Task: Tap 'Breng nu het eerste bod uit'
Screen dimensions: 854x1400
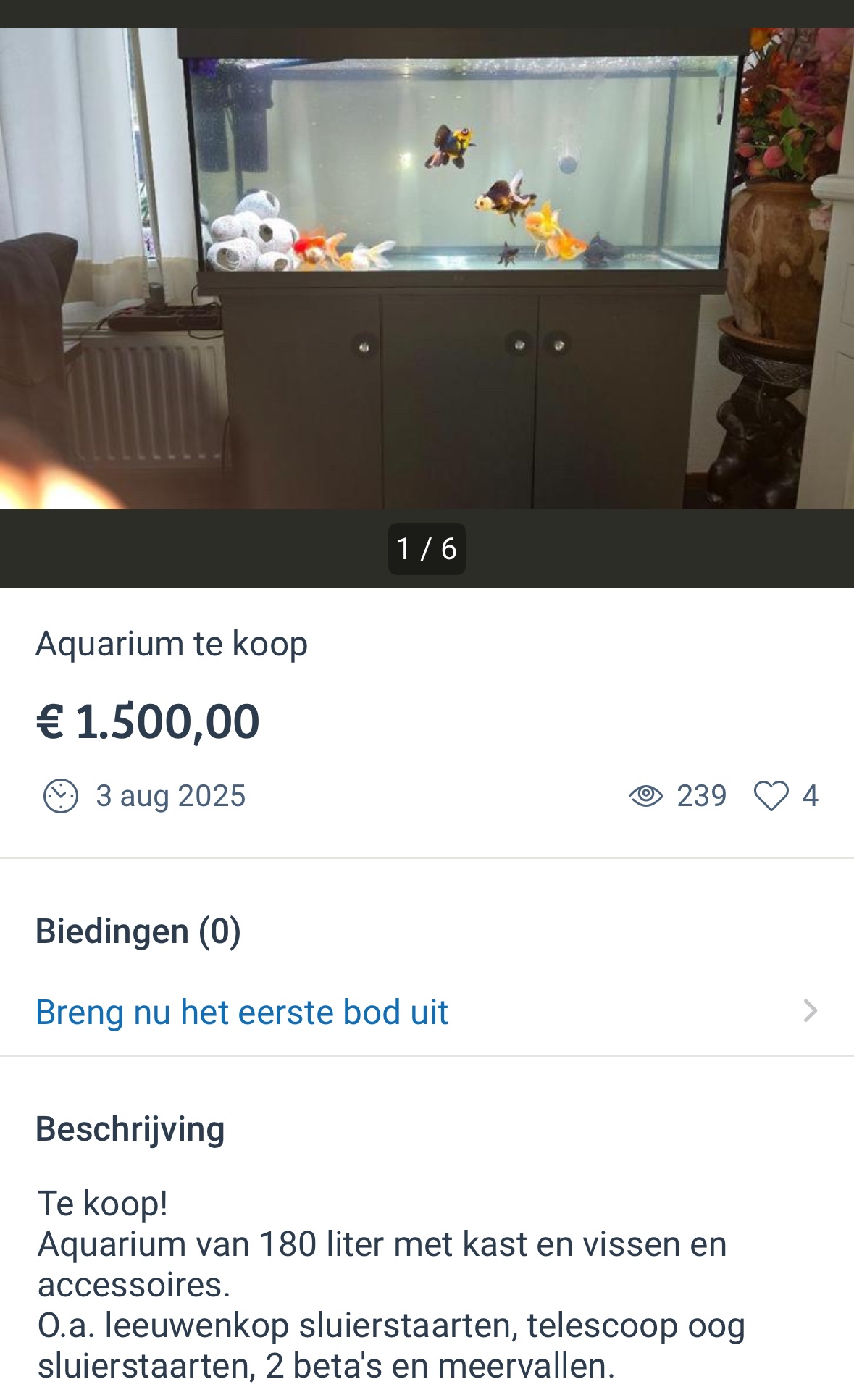Action: click(x=242, y=1012)
